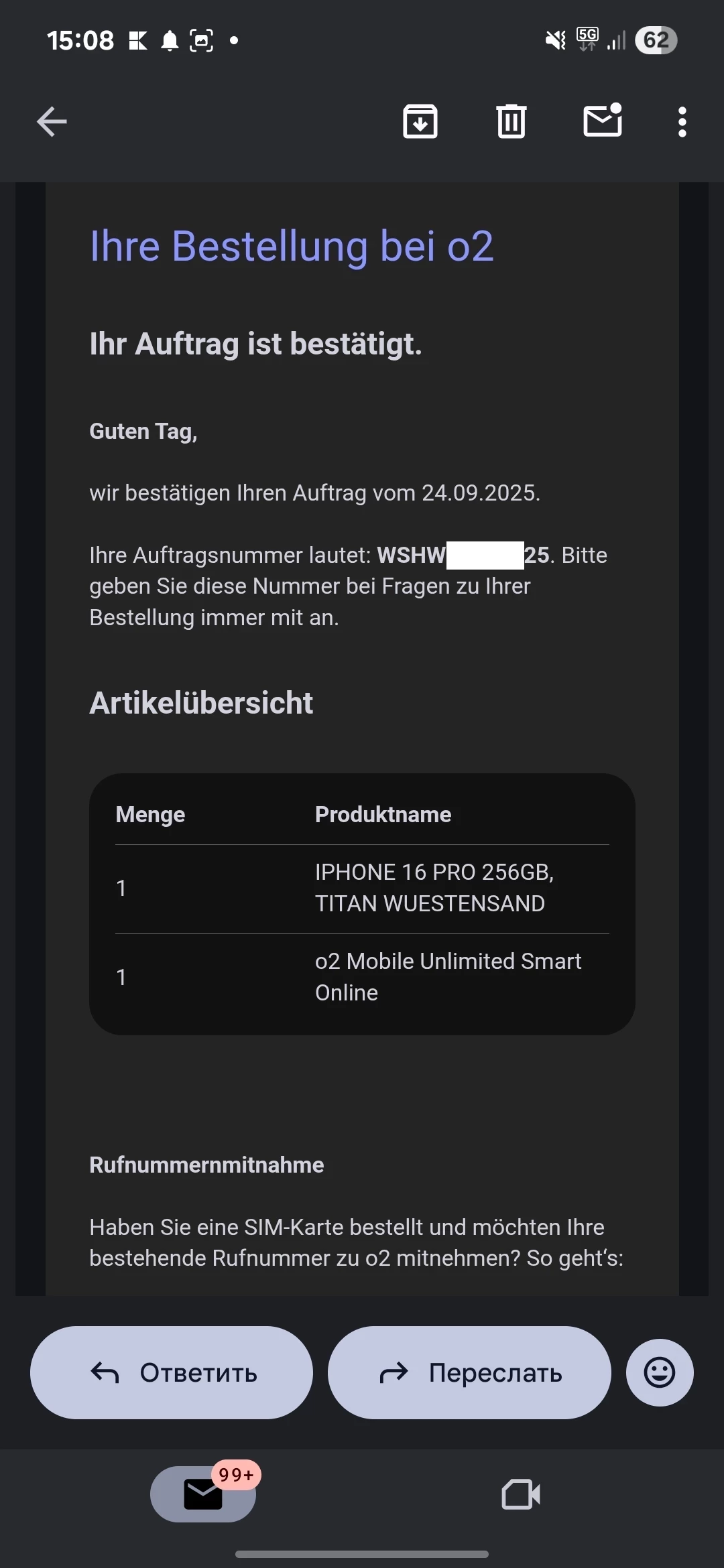Open the overflow menu
This screenshot has height=1568, width=724.
[x=682, y=122]
